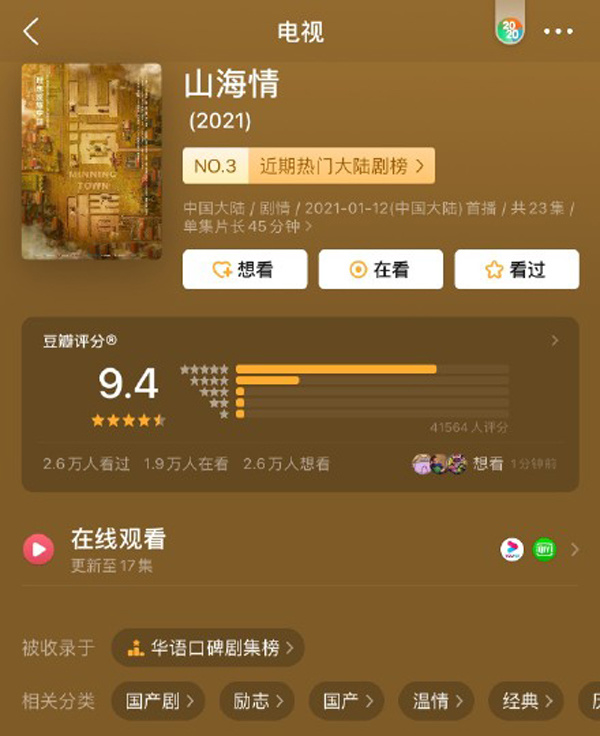The width and height of the screenshot is (600, 736).
Task: Open 在线观看 streaming sources
Action: 300,549
